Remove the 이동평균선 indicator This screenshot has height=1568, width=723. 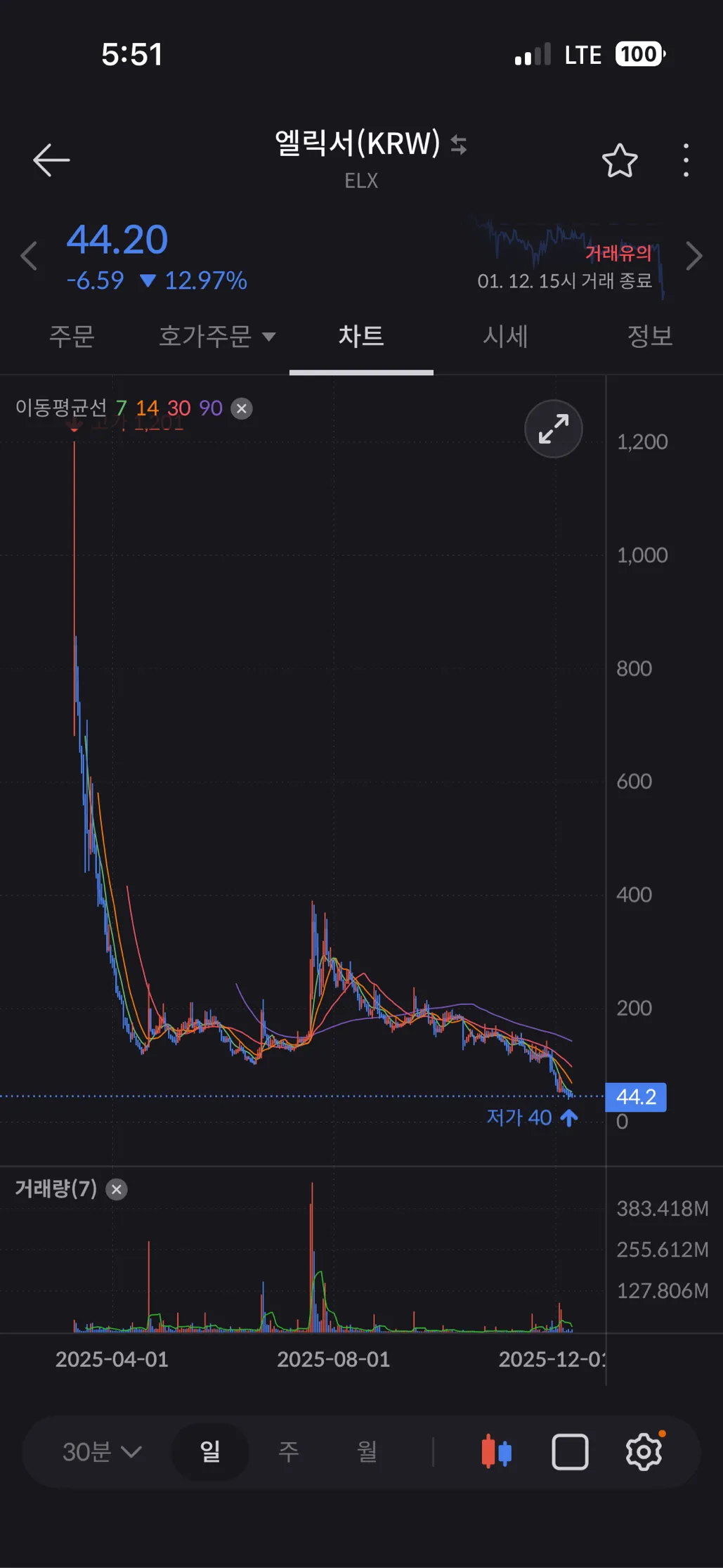(x=242, y=408)
